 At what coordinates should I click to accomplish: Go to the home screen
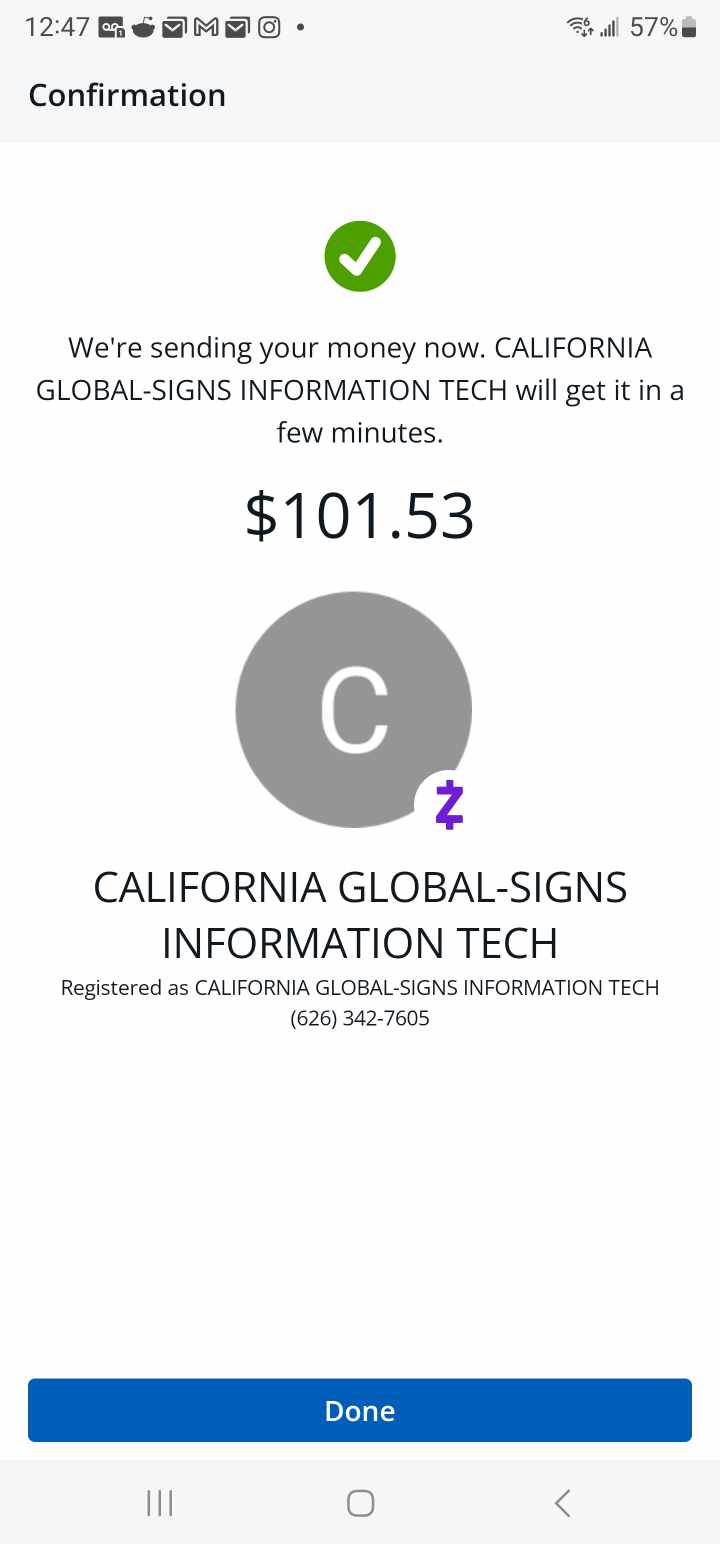tap(360, 1502)
